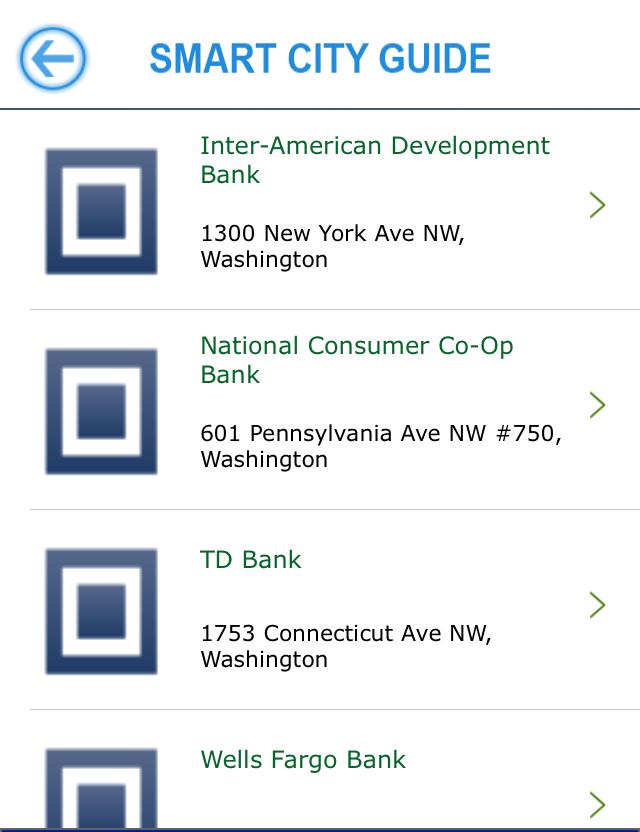Viewport: 640px width, 832px height.
Task: Open the National Consumer Co-Op Bank entry
Action: pyautogui.click(x=356, y=360)
